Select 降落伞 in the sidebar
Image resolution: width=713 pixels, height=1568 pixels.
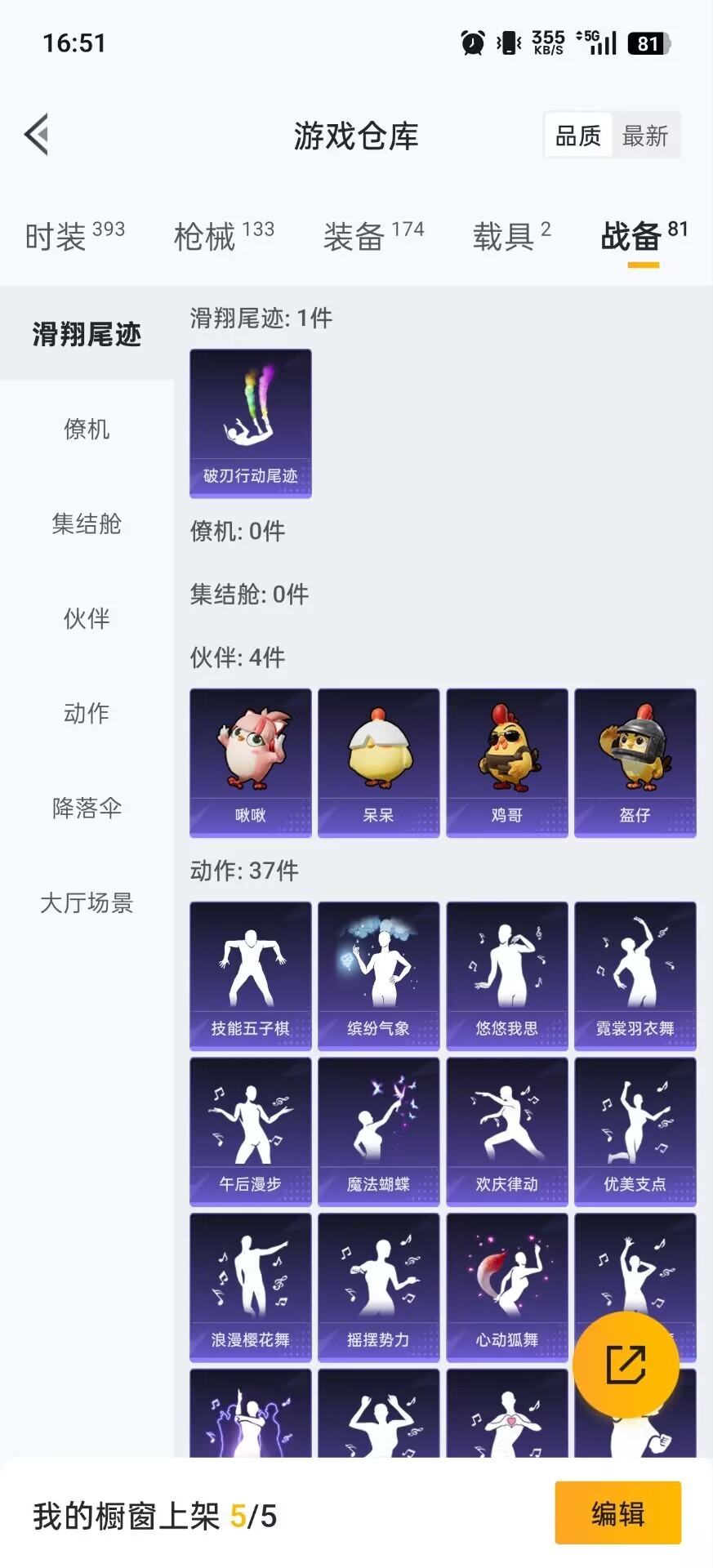(x=85, y=808)
